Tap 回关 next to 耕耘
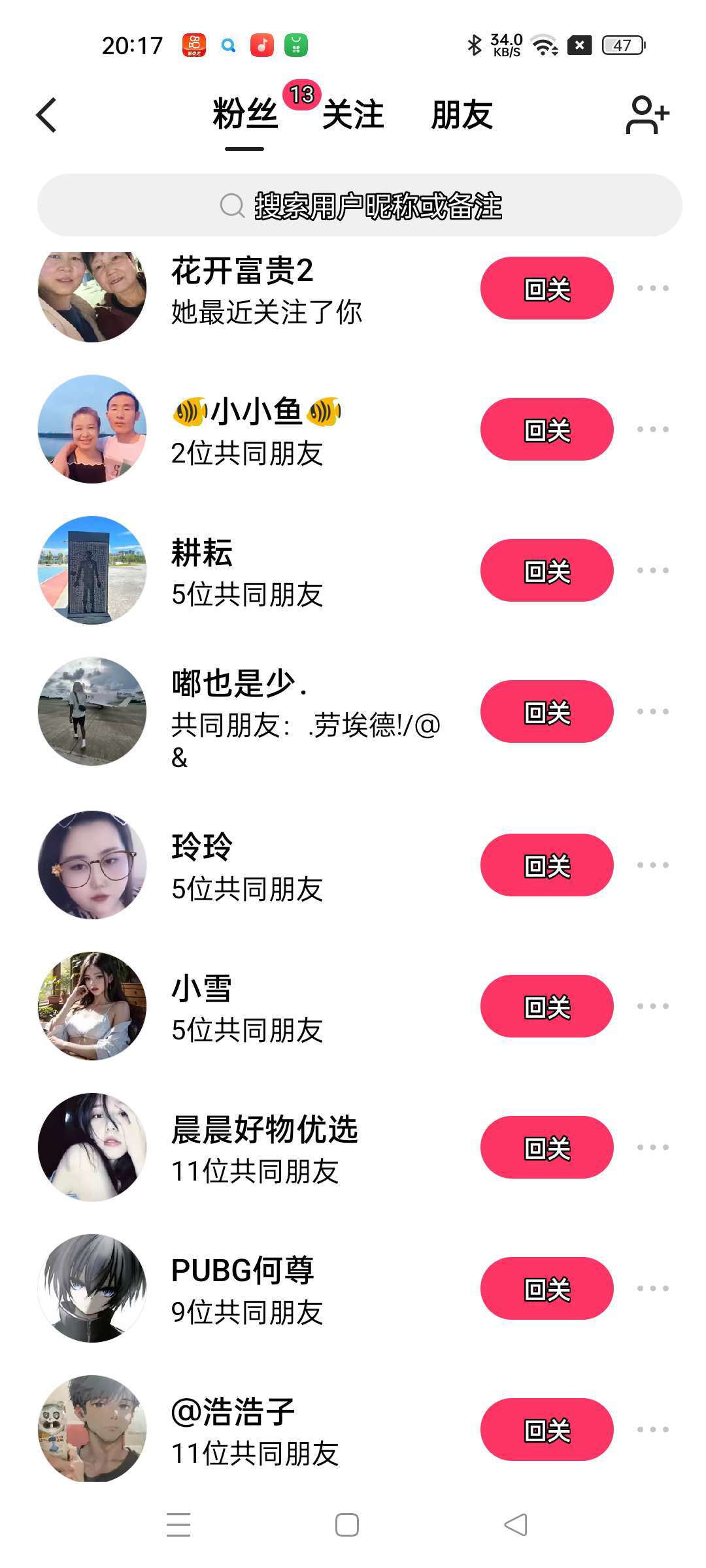706x1568 pixels. (546, 570)
